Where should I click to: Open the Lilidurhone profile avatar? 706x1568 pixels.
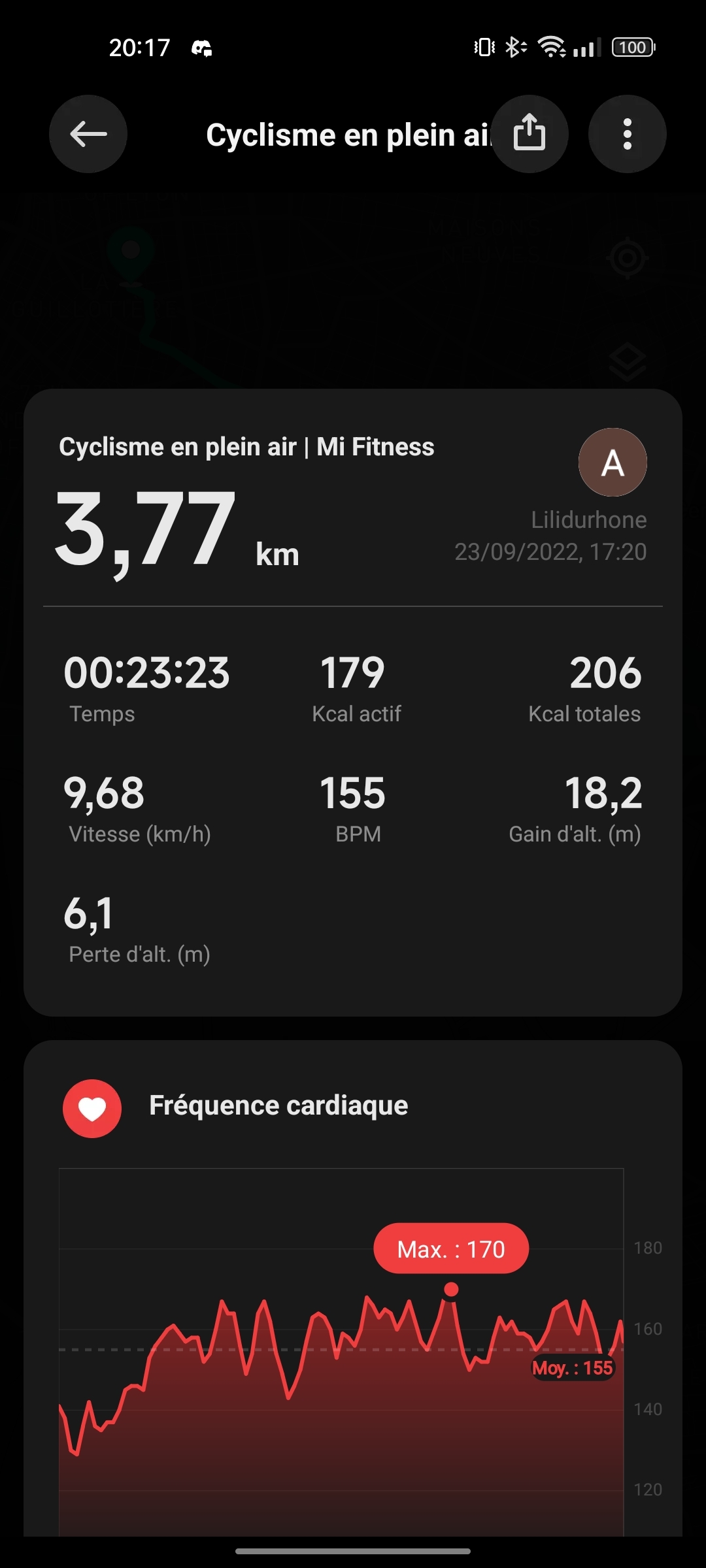pyautogui.click(x=613, y=463)
